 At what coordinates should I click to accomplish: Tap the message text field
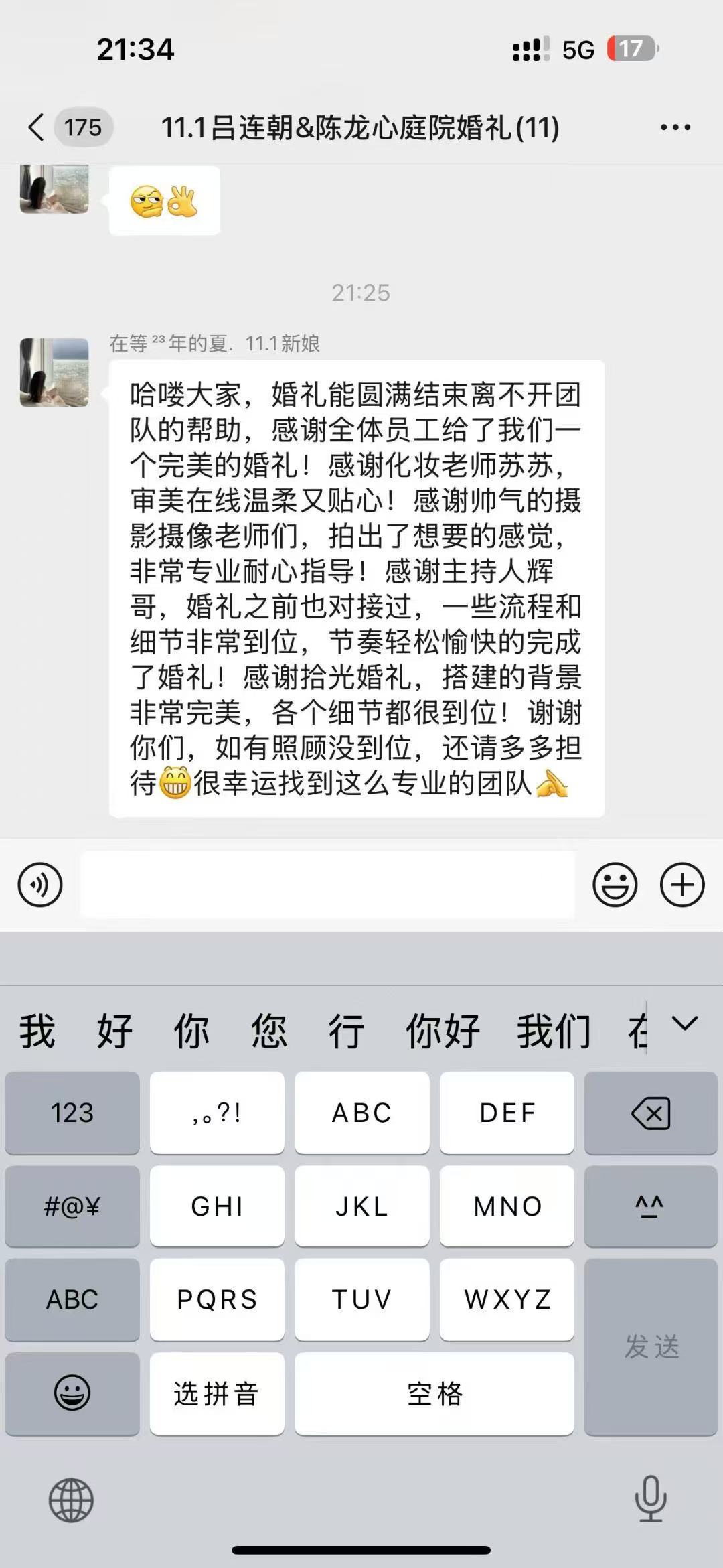tap(327, 885)
